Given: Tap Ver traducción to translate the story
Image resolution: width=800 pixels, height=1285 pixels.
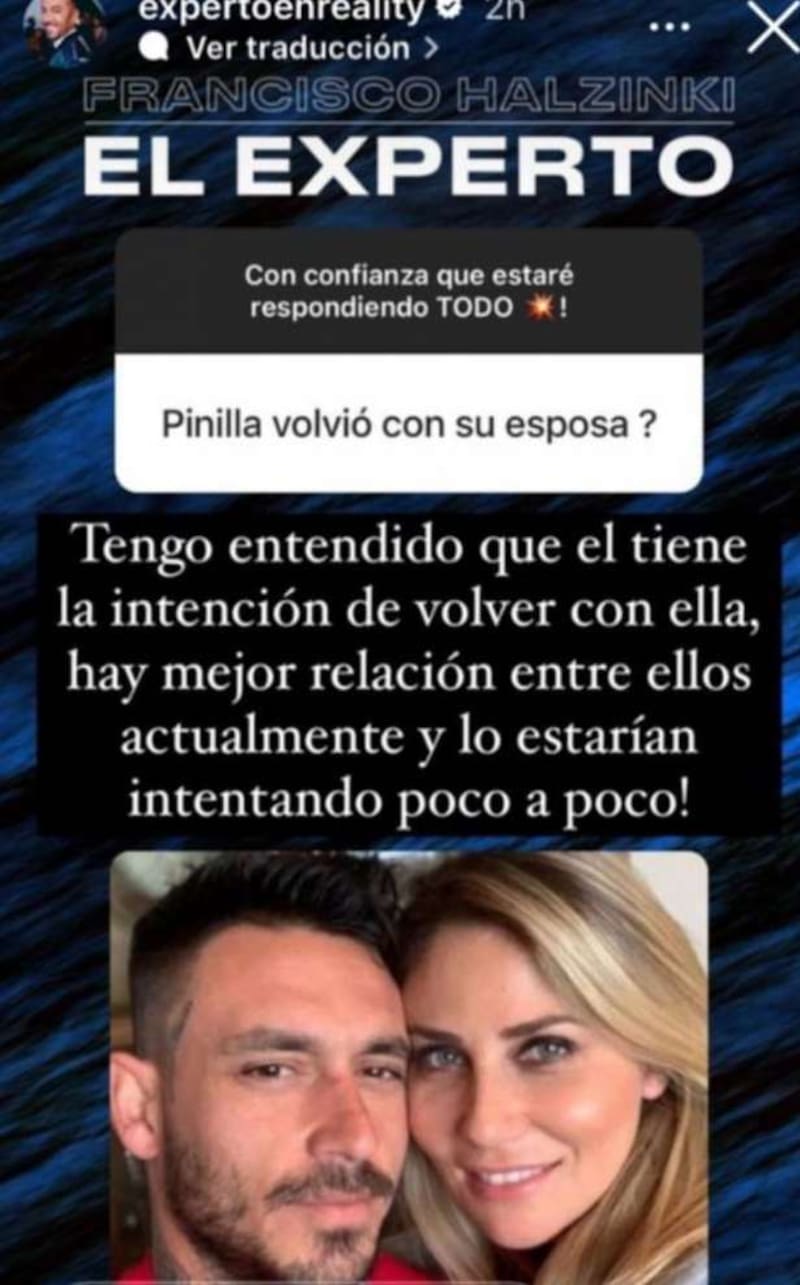Looking at the screenshot, I should [x=297, y=47].
